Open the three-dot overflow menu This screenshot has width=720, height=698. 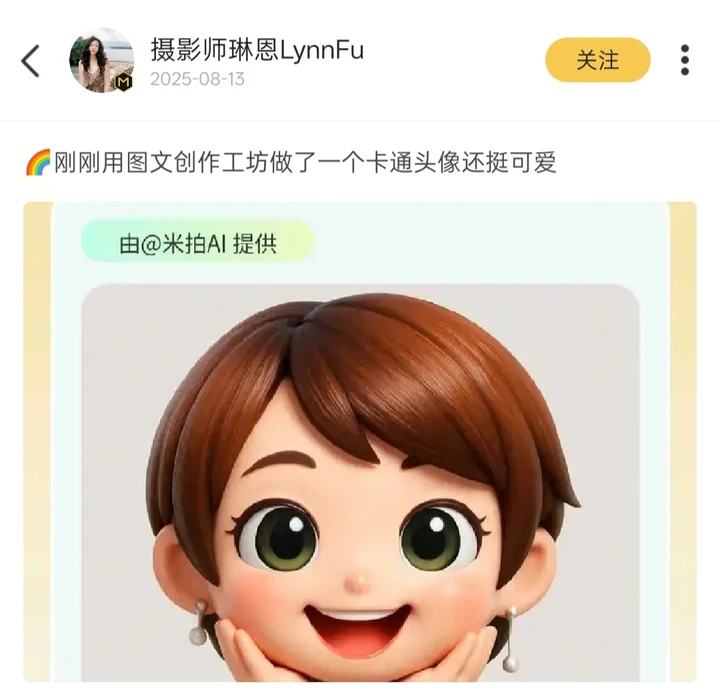pyautogui.click(x=684, y=60)
